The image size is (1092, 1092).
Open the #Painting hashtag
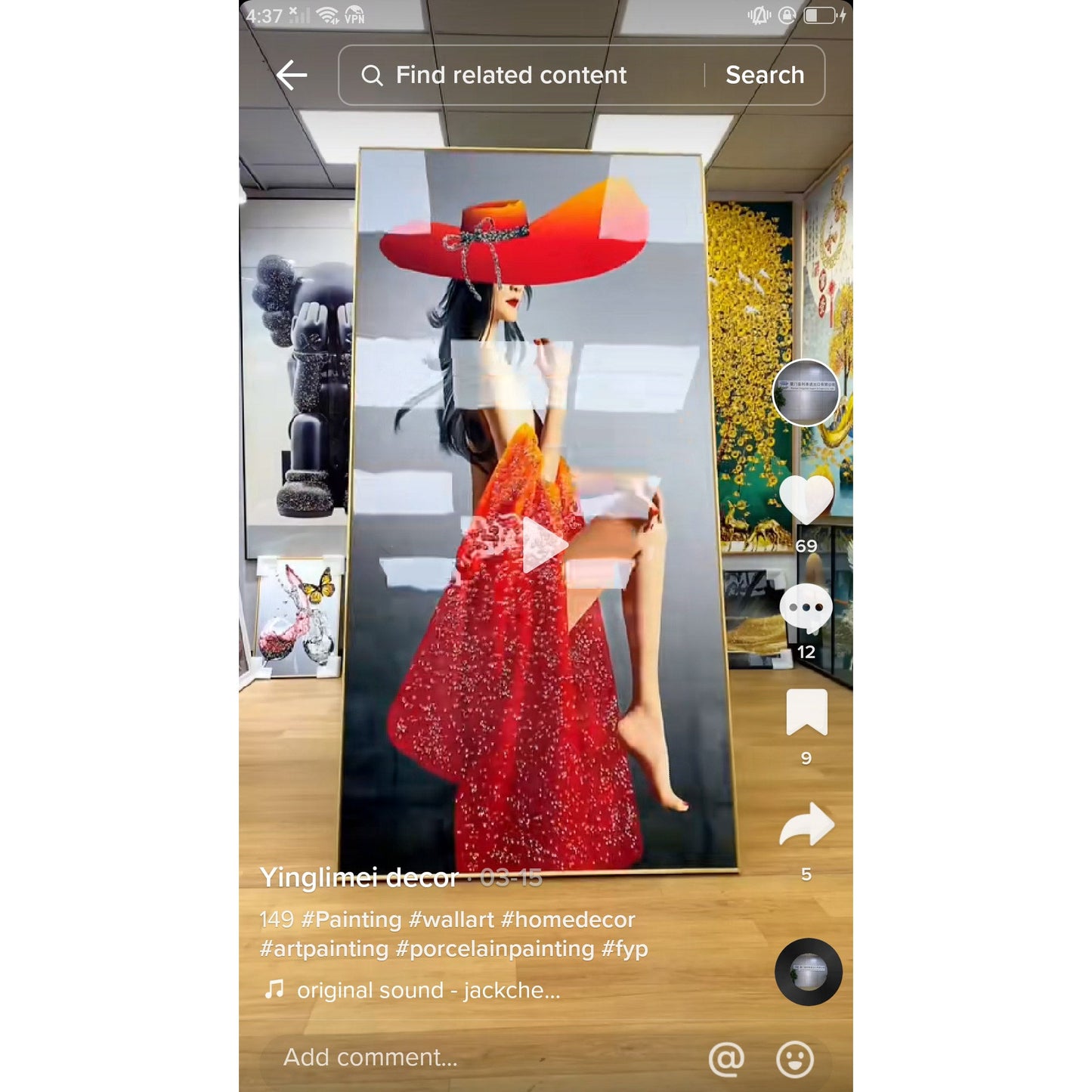[351, 920]
